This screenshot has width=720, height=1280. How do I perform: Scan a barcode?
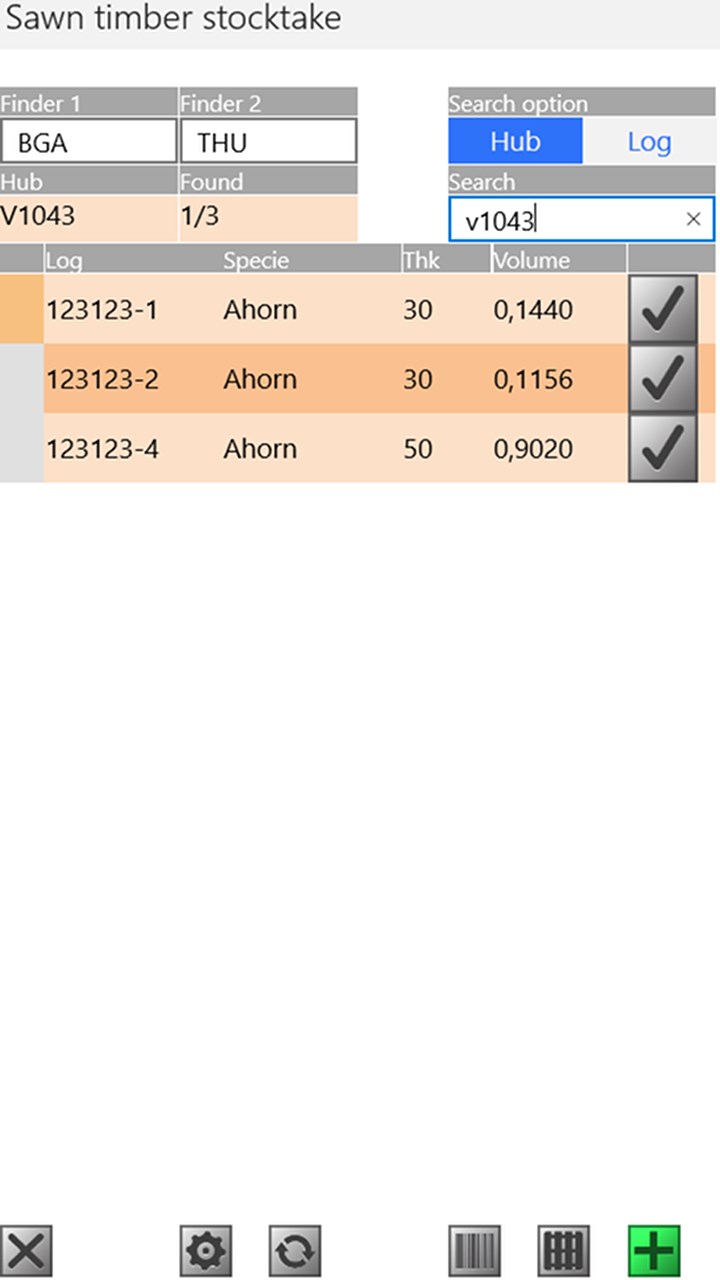pos(474,1251)
